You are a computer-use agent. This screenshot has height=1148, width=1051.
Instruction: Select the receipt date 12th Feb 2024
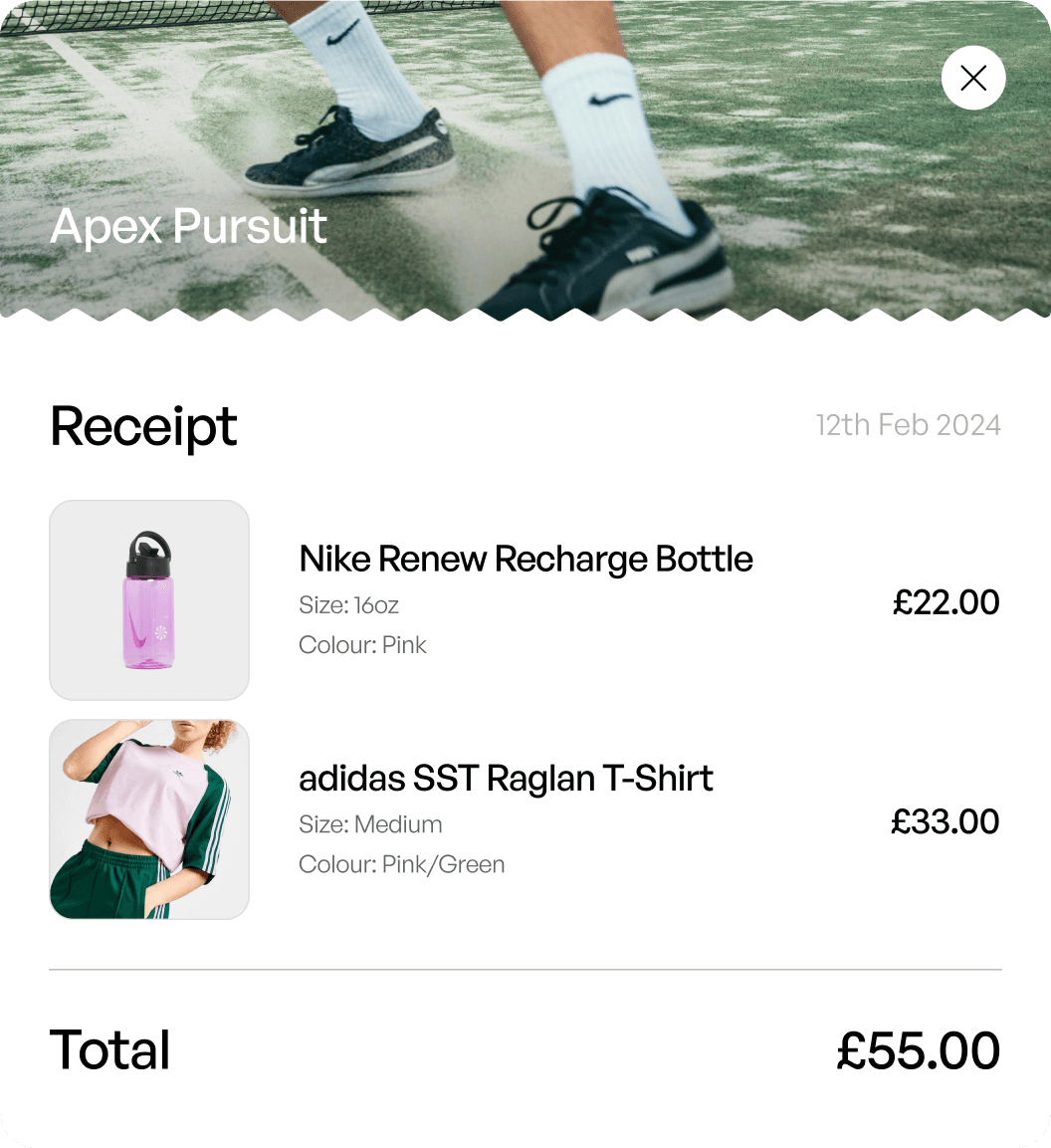[x=907, y=424]
